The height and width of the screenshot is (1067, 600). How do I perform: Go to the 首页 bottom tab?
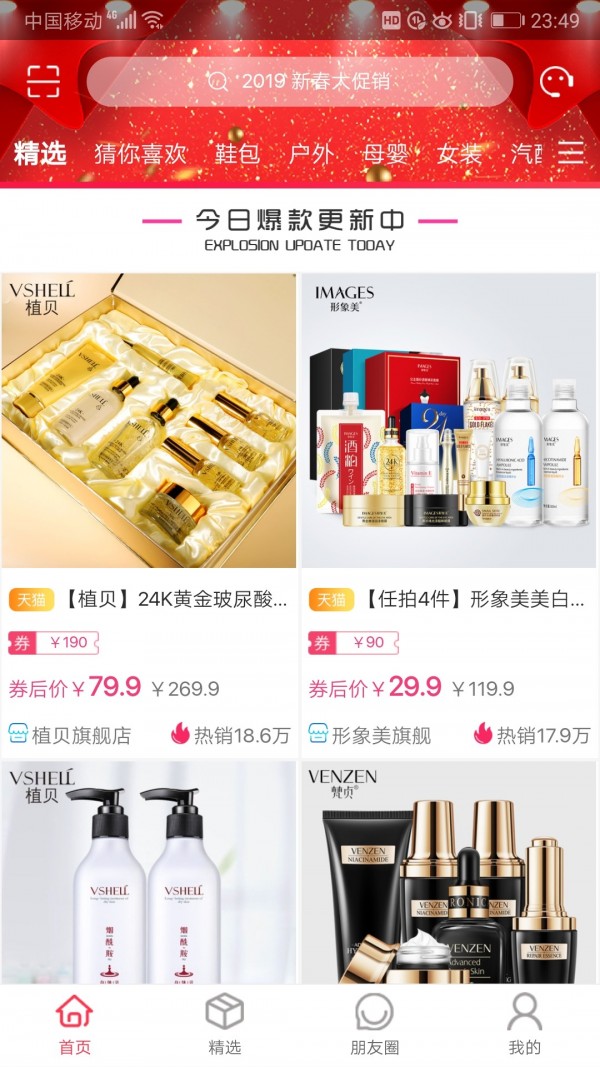pyautogui.click(x=75, y=1025)
